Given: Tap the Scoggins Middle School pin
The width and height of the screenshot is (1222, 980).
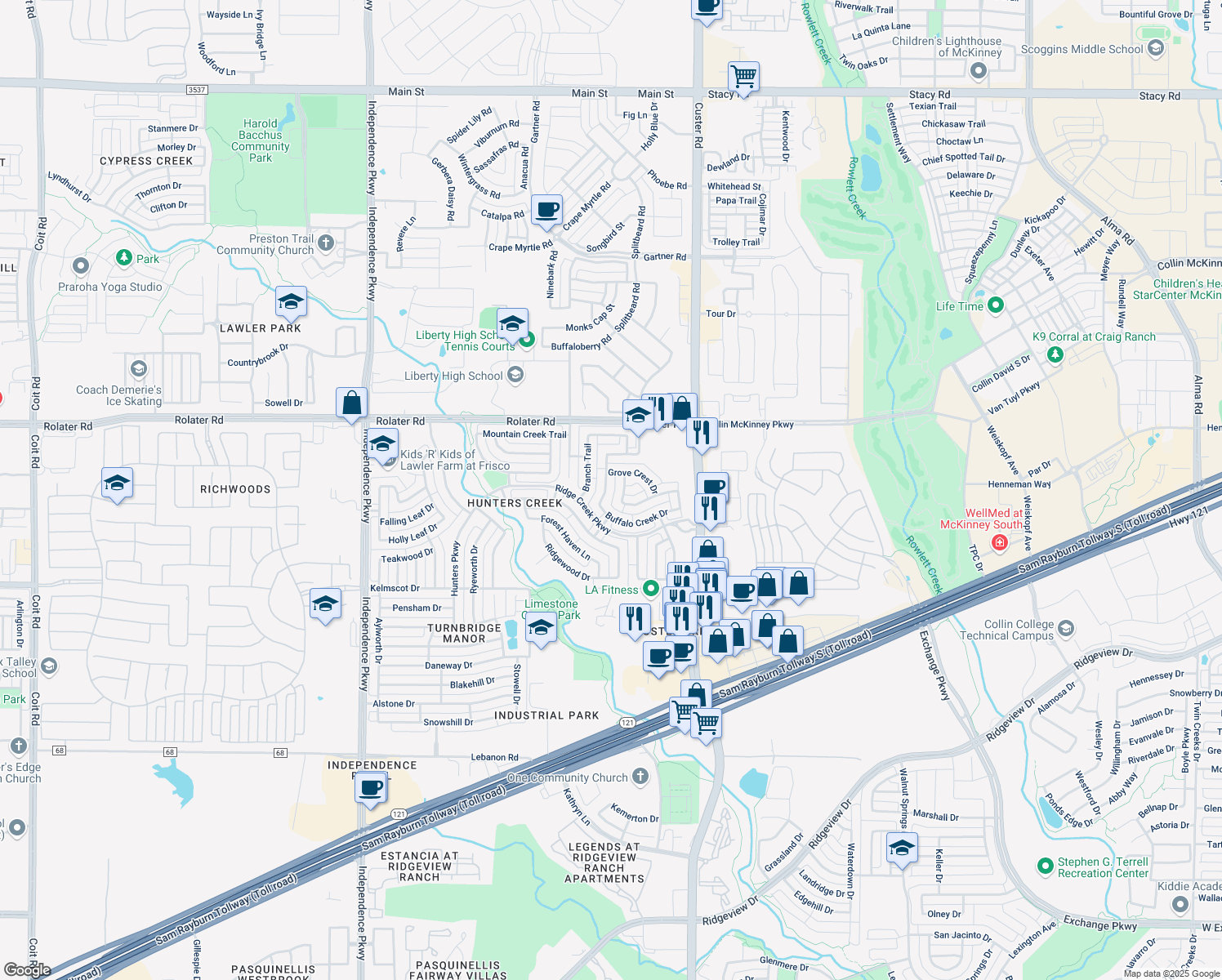Looking at the screenshot, I should point(1155,49).
